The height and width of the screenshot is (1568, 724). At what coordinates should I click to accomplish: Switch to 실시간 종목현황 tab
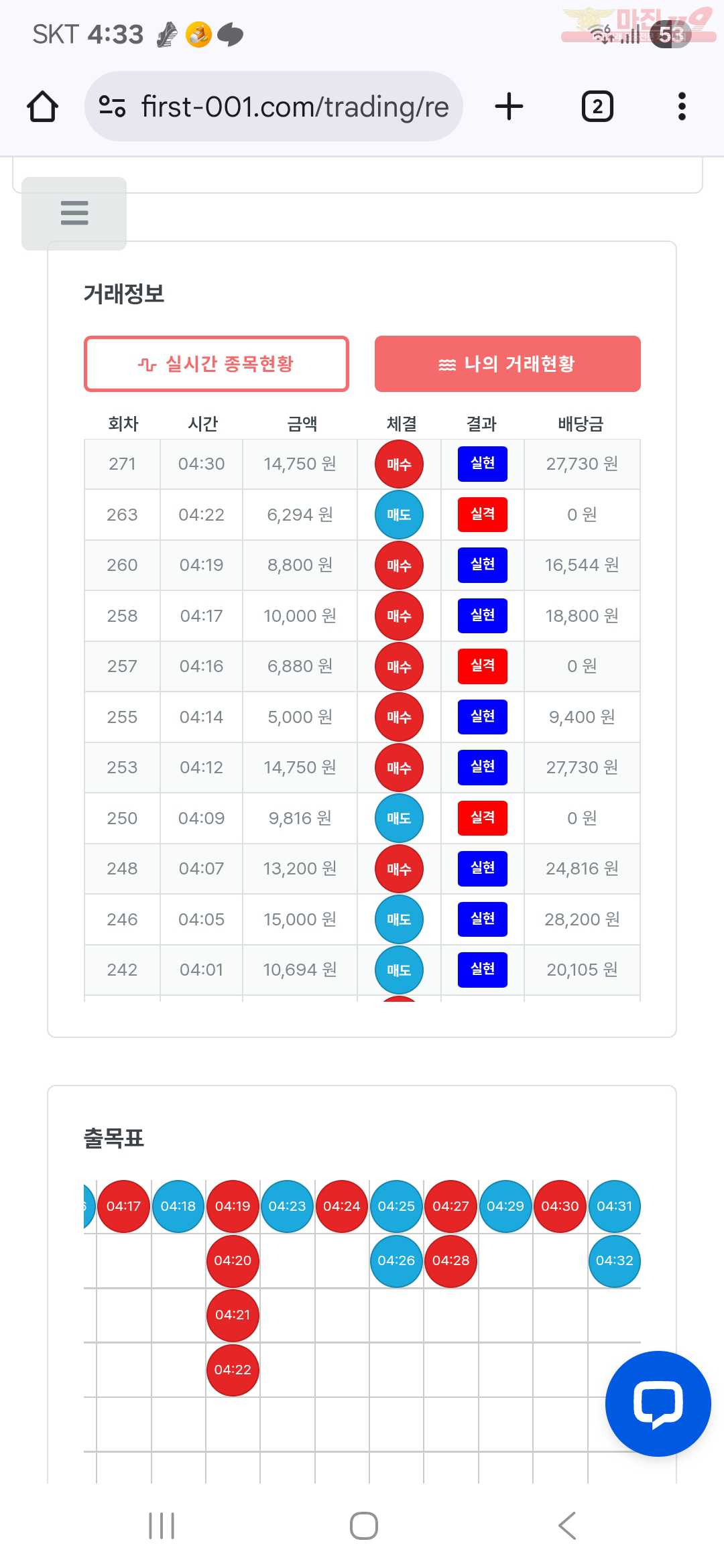(217, 364)
